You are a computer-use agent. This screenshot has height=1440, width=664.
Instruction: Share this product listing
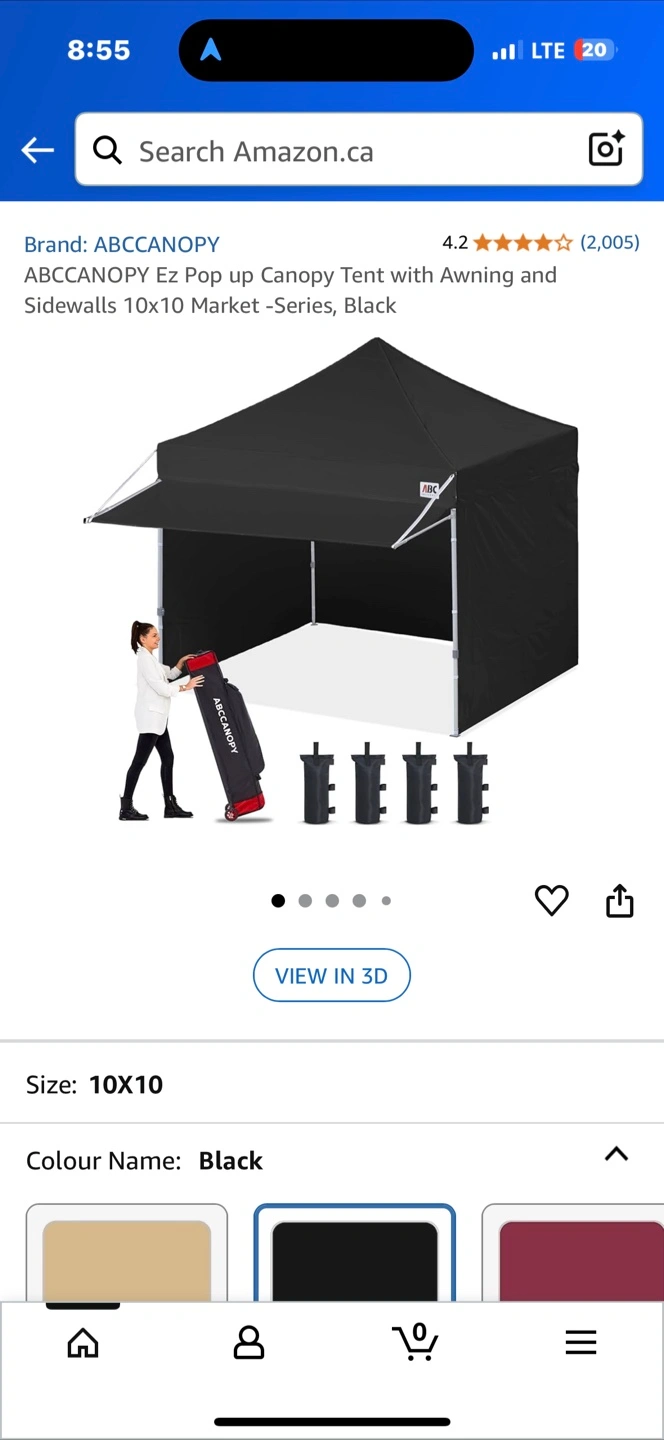pyautogui.click(x=620, y=901)
